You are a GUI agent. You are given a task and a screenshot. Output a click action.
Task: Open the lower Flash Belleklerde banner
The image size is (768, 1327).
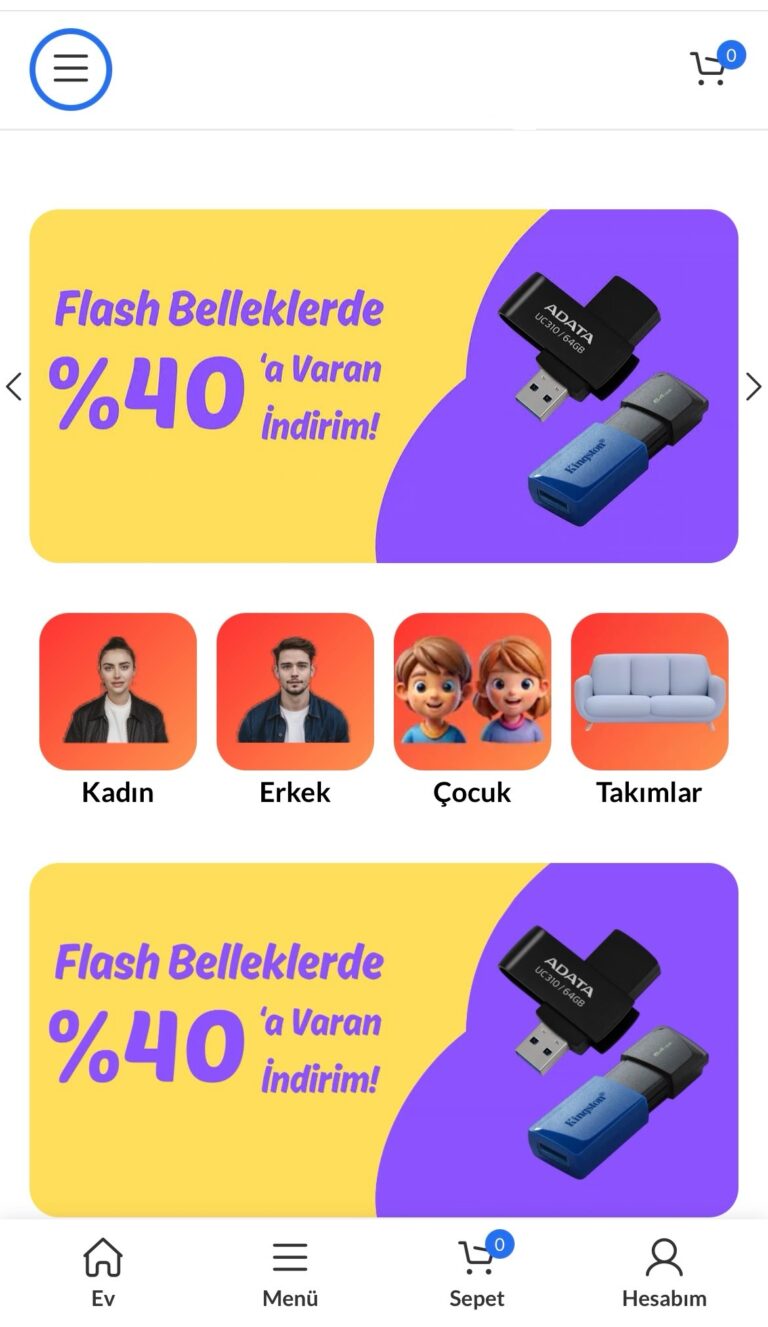click(x=384, y=1040)
